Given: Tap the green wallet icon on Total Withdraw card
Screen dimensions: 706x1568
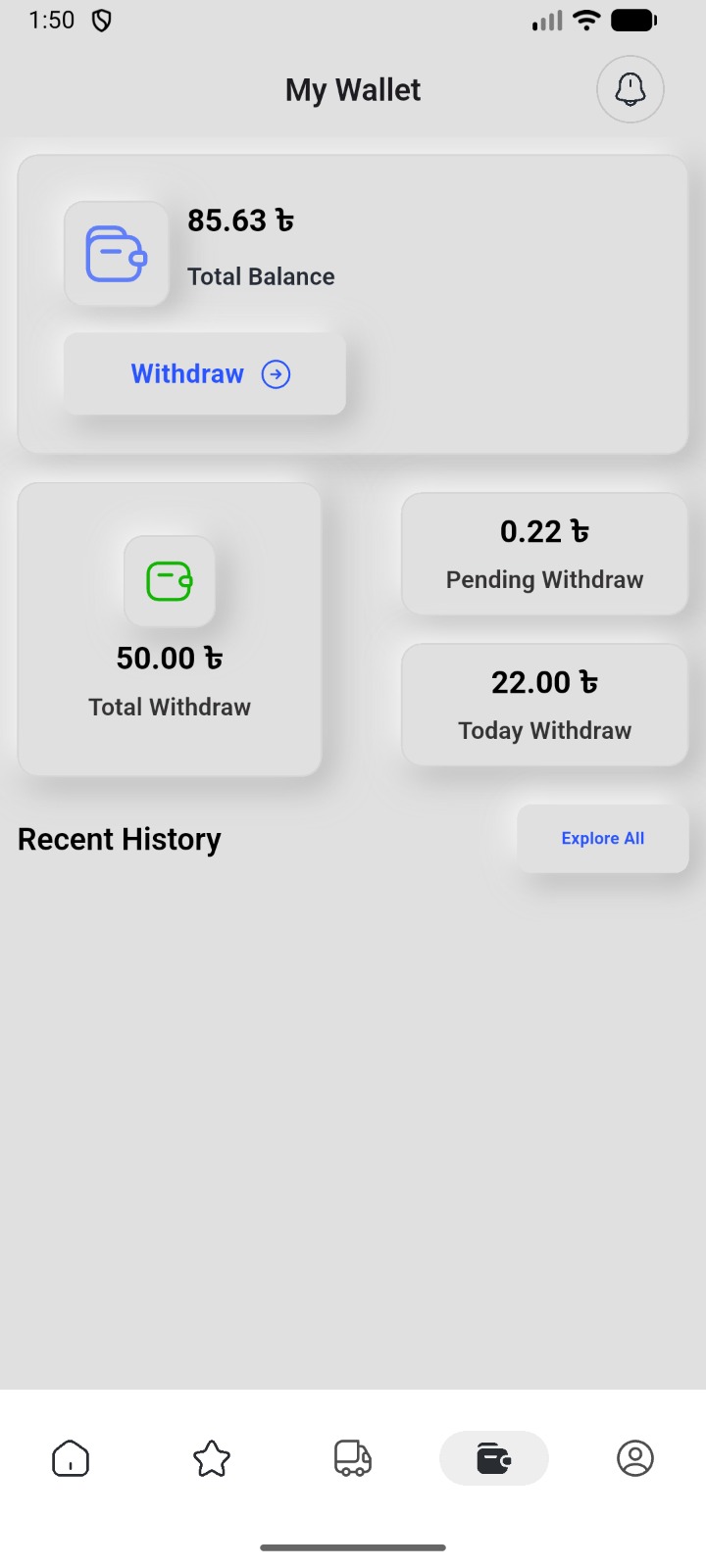Looking at the screenshot, I should [169, 581].
